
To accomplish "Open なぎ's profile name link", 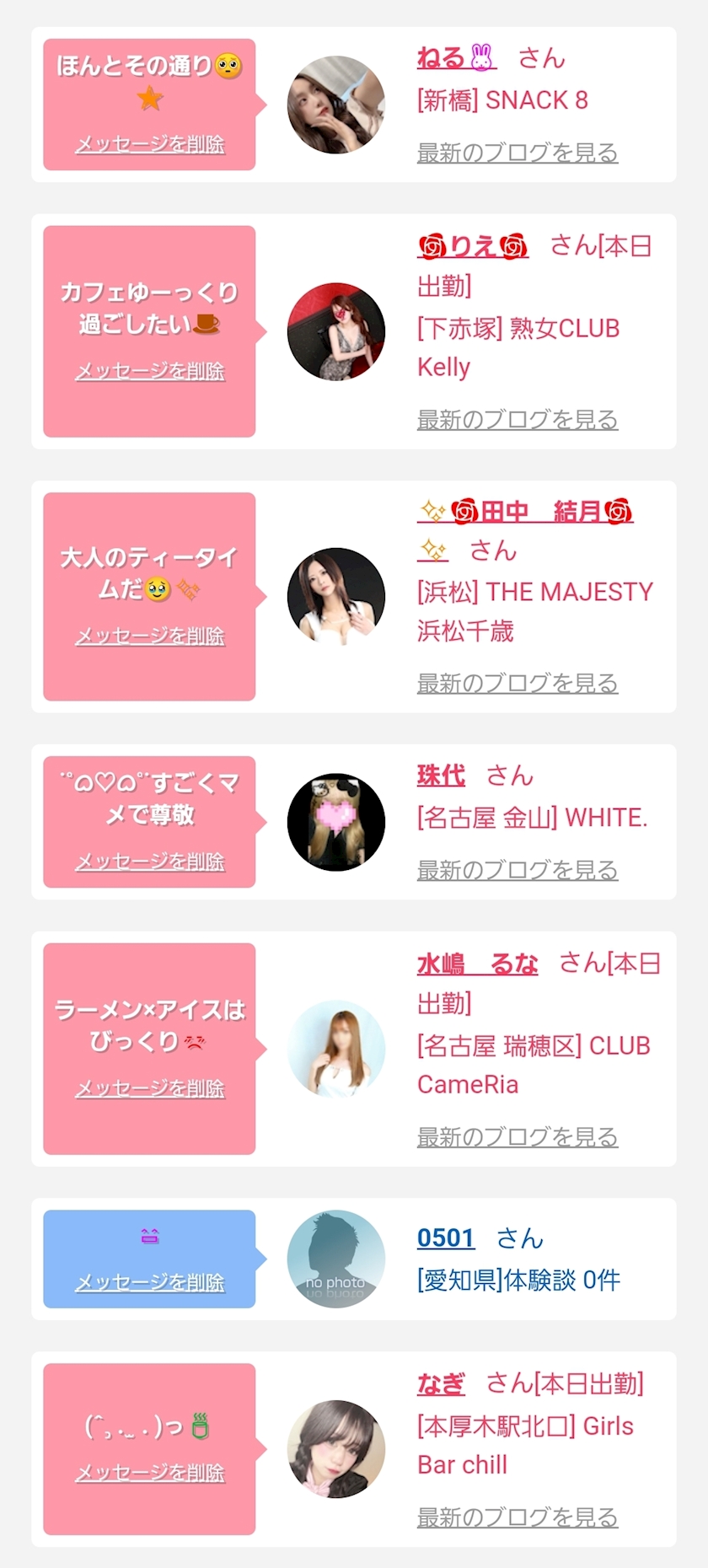I will (x=441, y=1383).
